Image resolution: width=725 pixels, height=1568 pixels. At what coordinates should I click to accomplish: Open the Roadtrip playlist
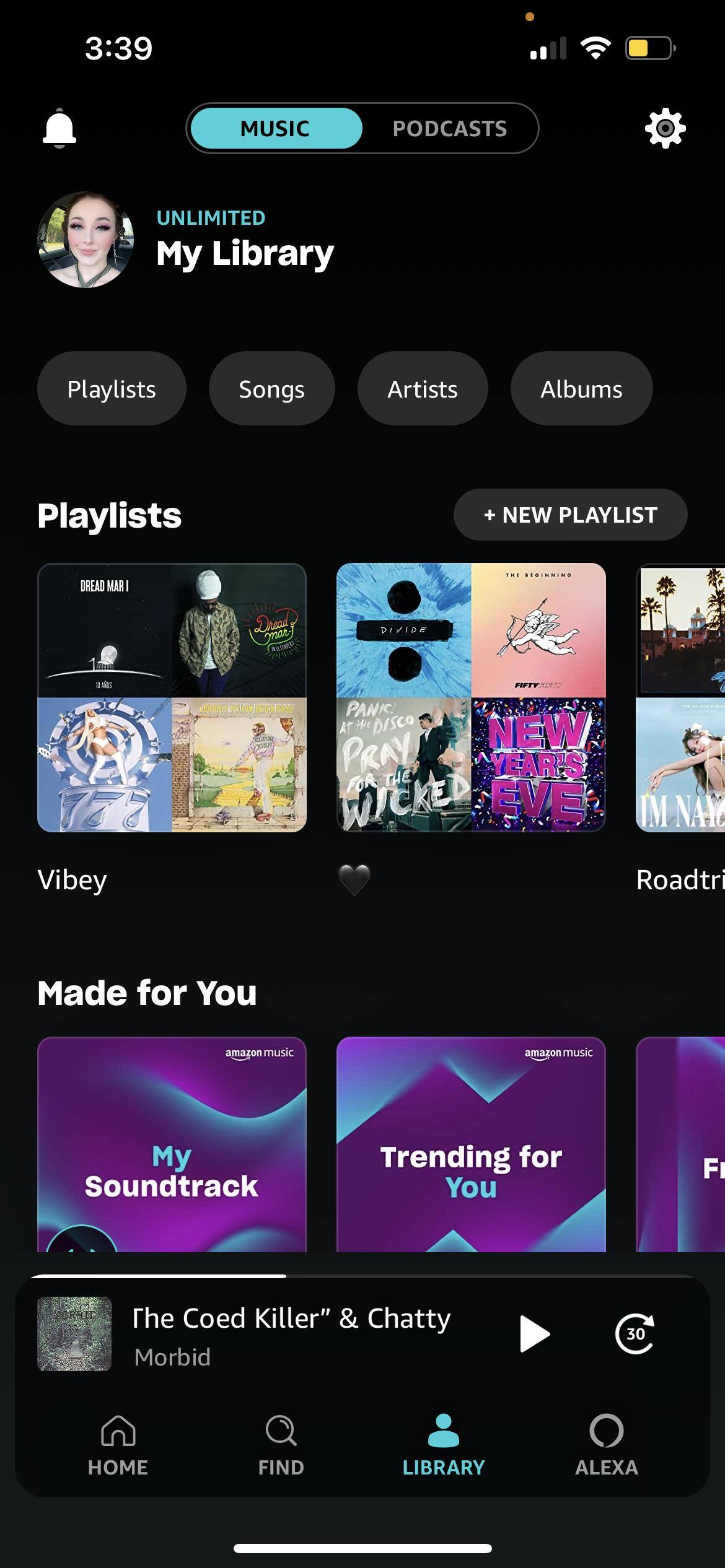coord(682,697)
